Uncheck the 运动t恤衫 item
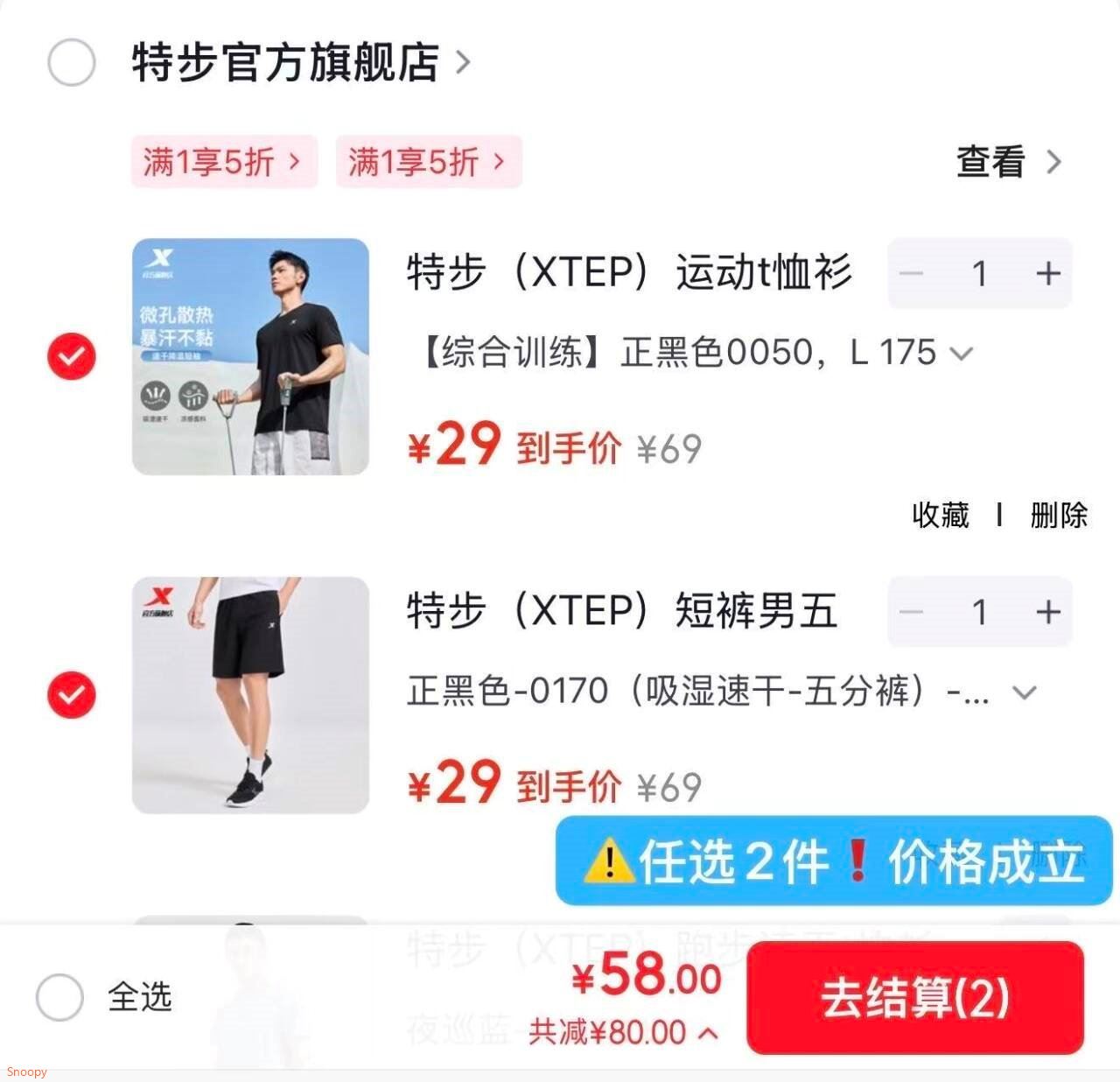The height and width of the screenshot is (1082, 1120). click(x=71, y=356)
